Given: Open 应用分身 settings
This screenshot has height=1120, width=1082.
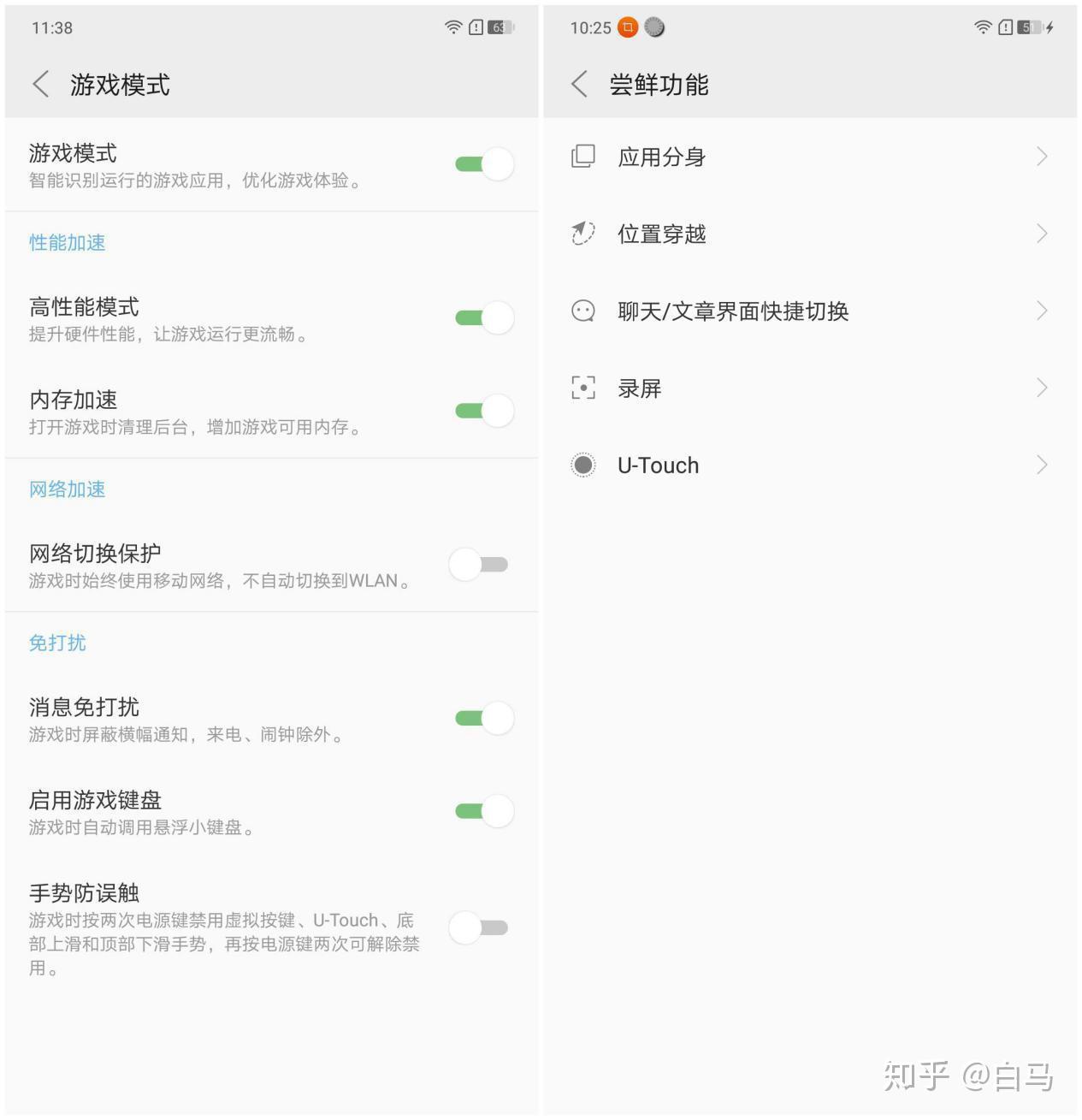Looking at the screenshot, I should [808, 157].
